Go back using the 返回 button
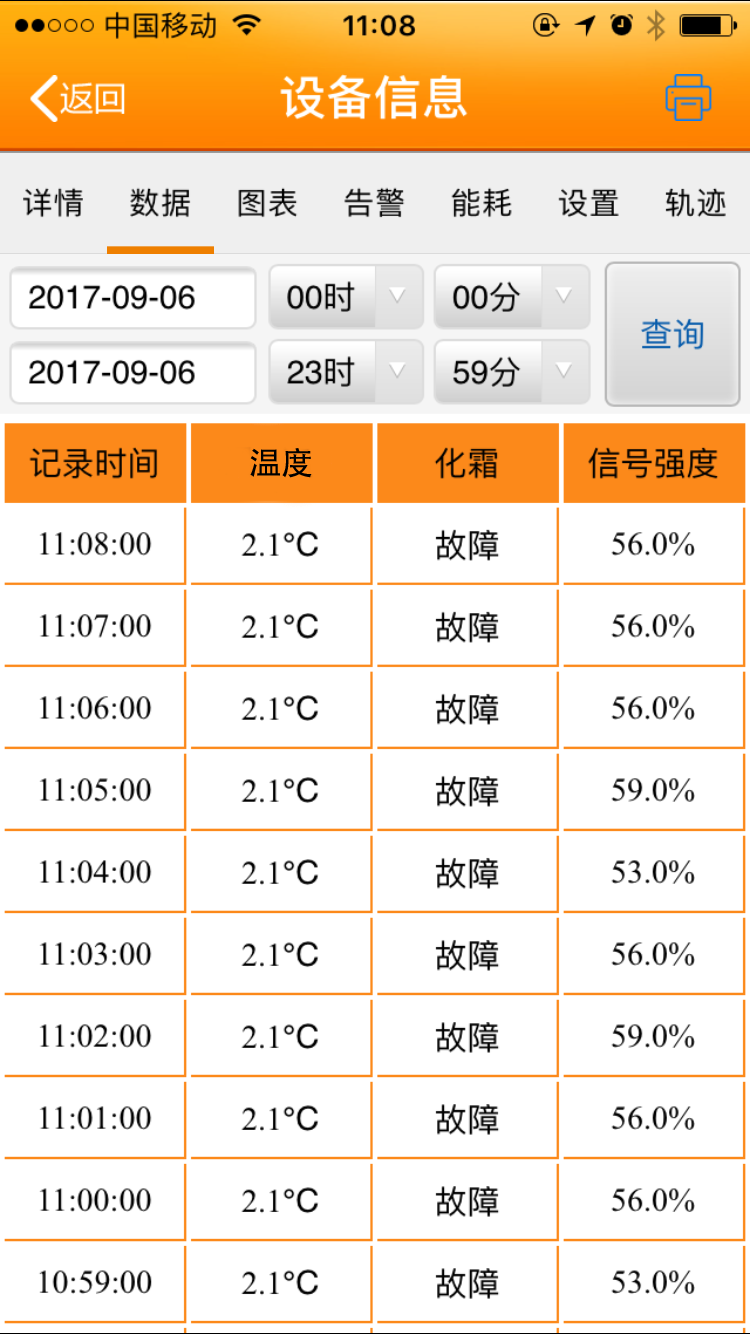Viewport: 750px width, 1334px height. pyautogui.click(x=77, y=98)
